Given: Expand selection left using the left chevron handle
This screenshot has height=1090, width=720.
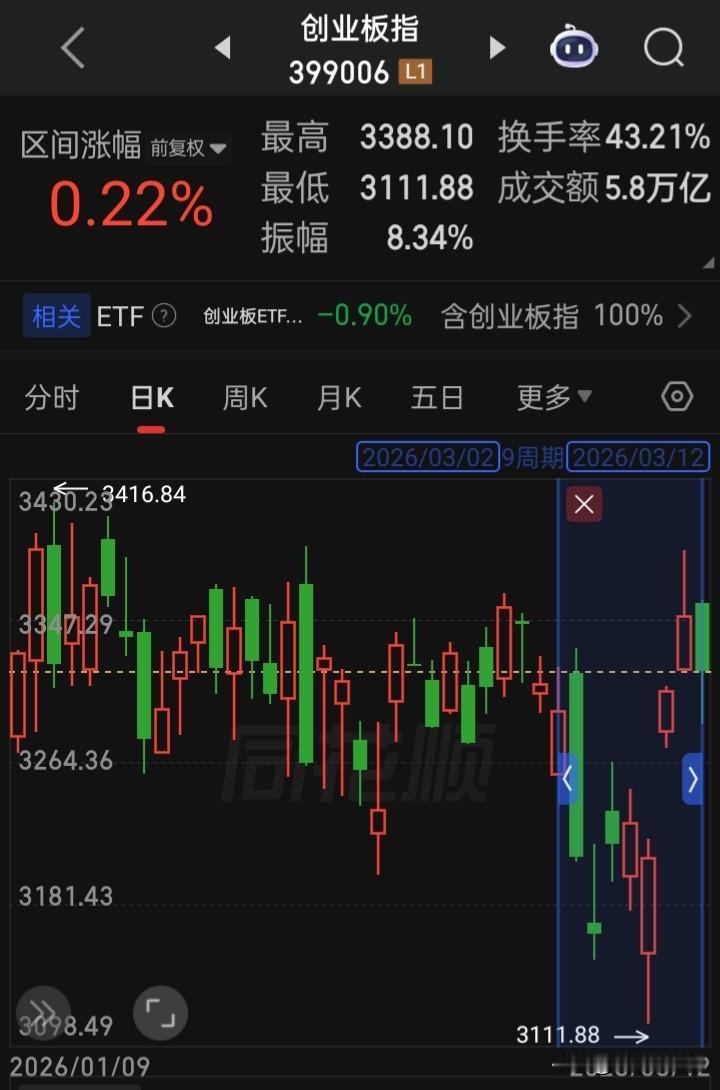Looking at the screenshot, I should pos(567,779).
